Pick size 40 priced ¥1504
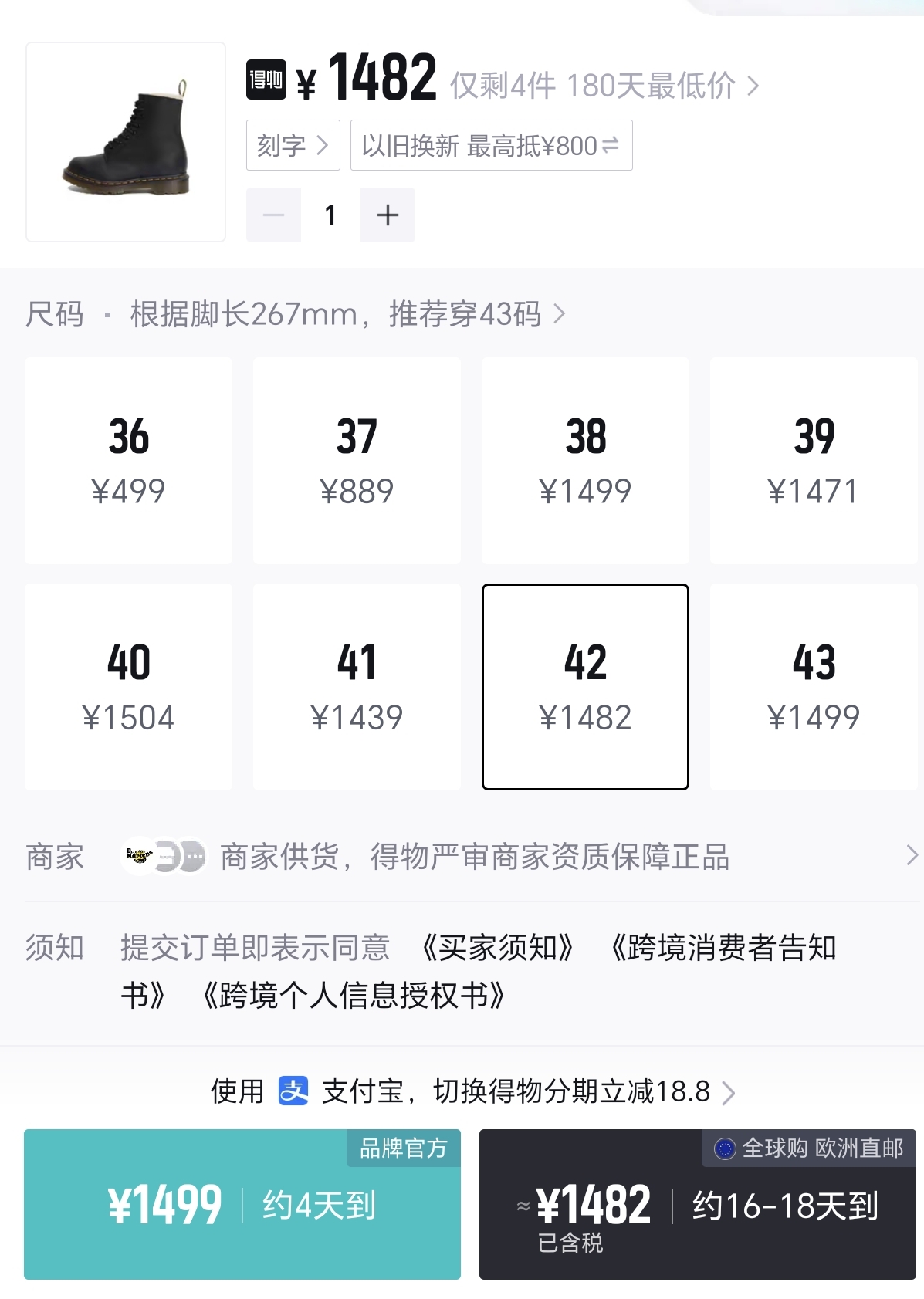The width and height of the screenshot is (924, 1299). click(128, 686)
